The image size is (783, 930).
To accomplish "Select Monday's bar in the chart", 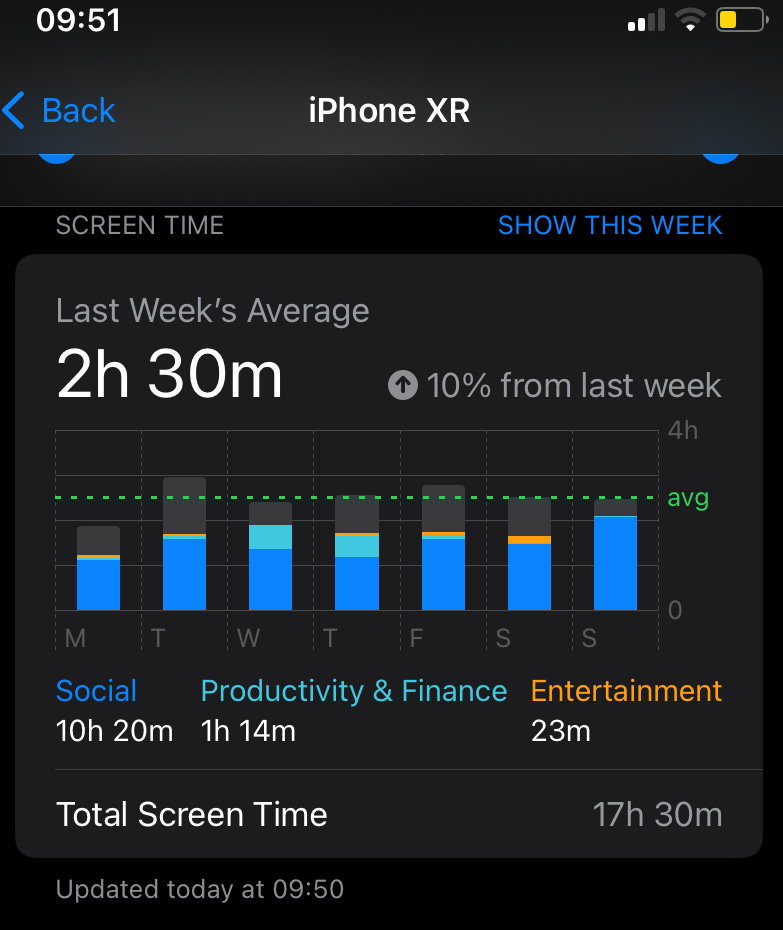I will [98, 568].
